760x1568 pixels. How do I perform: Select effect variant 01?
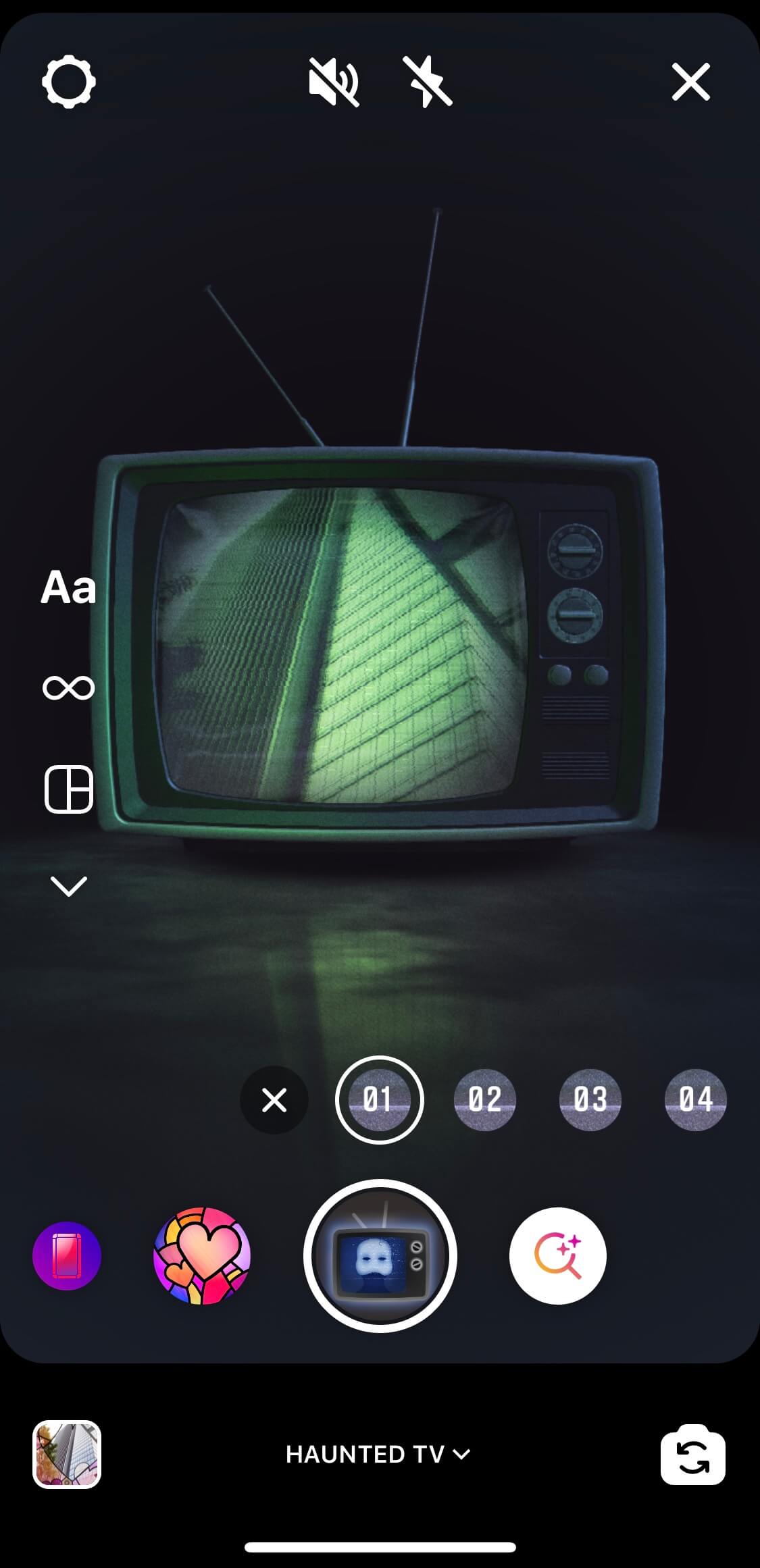(x=379, y=1100)
